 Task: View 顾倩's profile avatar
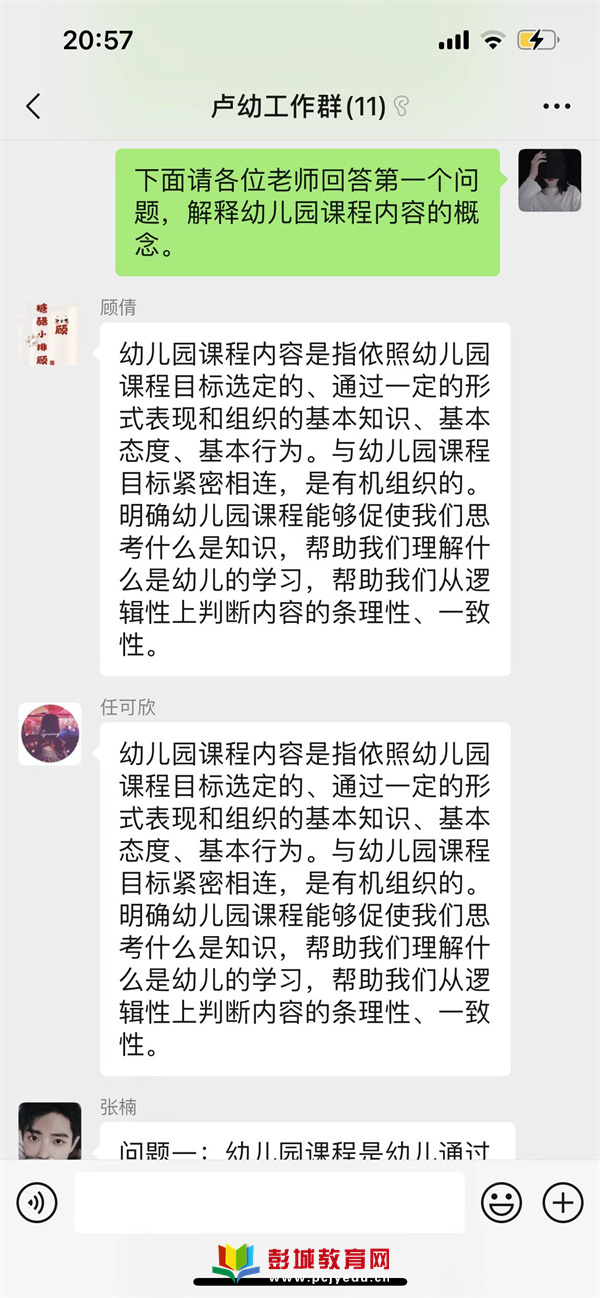(50, 335)
